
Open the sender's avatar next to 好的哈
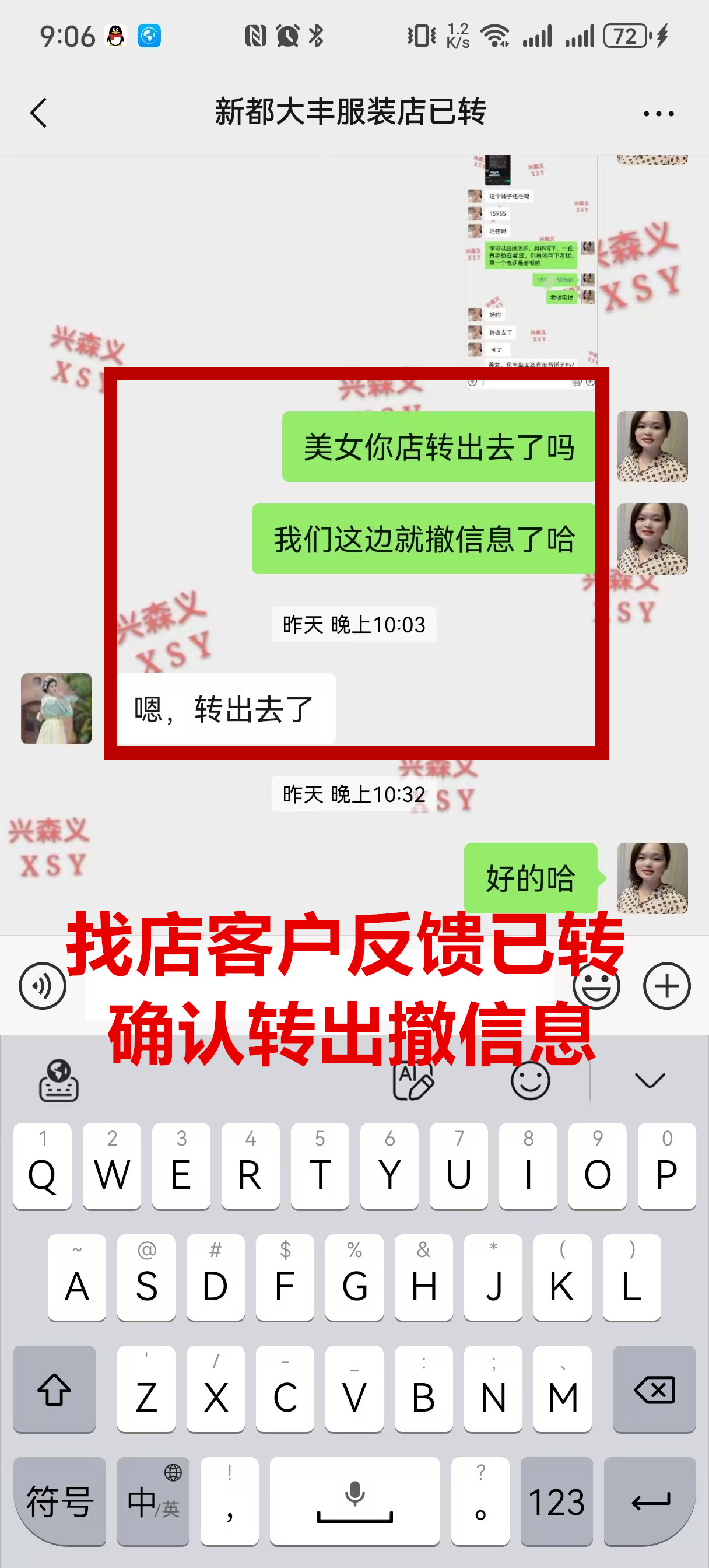[x=652, y=878]
